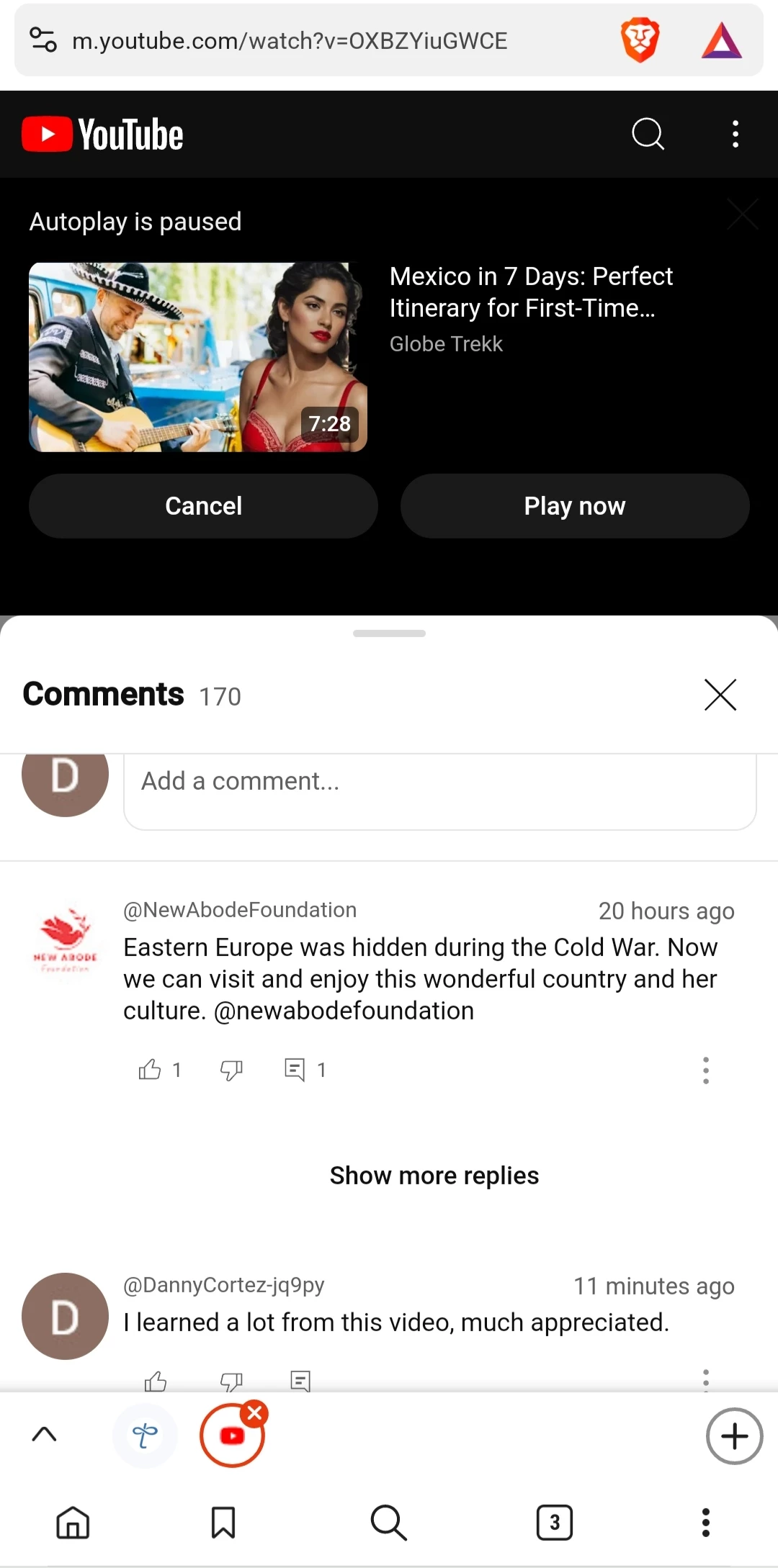This screenshot has height=1568, width=778.
Task: Go to browser home page
Action: point(73,1523)
